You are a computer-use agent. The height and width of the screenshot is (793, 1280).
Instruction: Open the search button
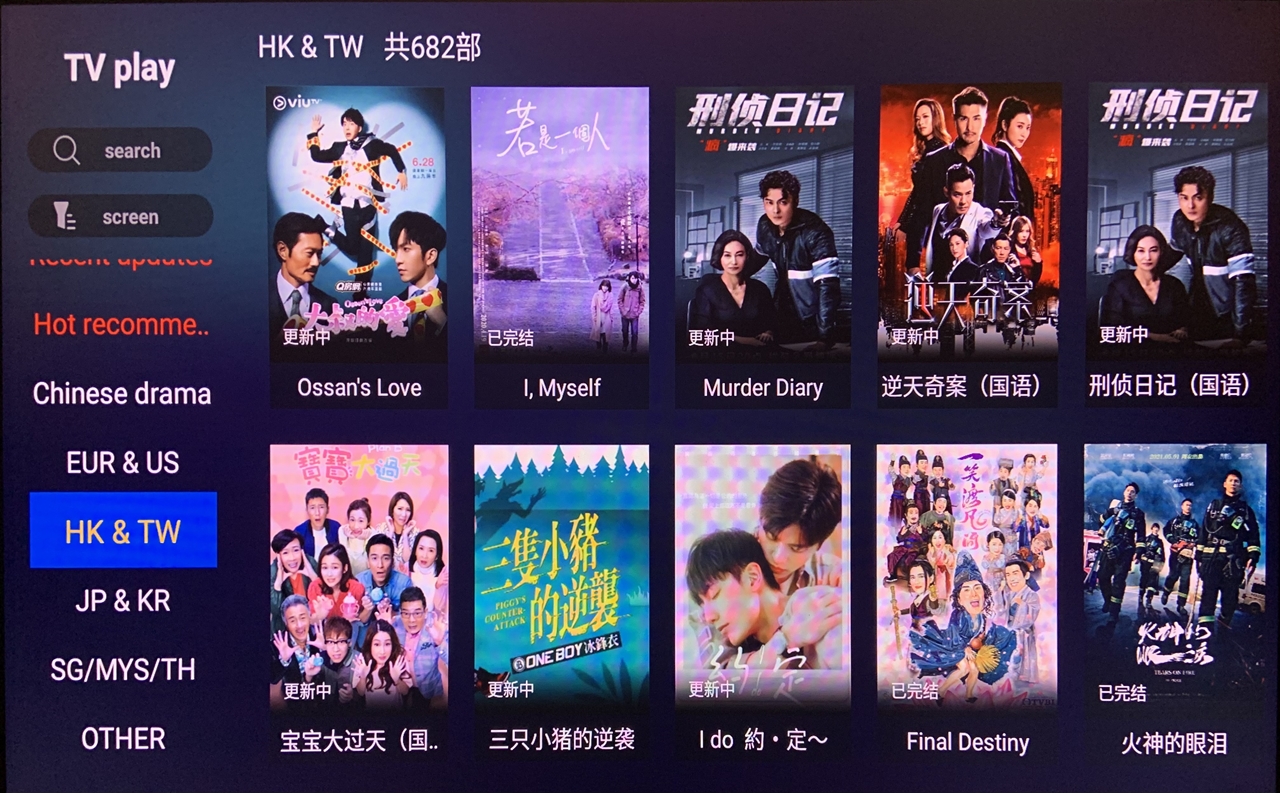[x=120, y=150]
